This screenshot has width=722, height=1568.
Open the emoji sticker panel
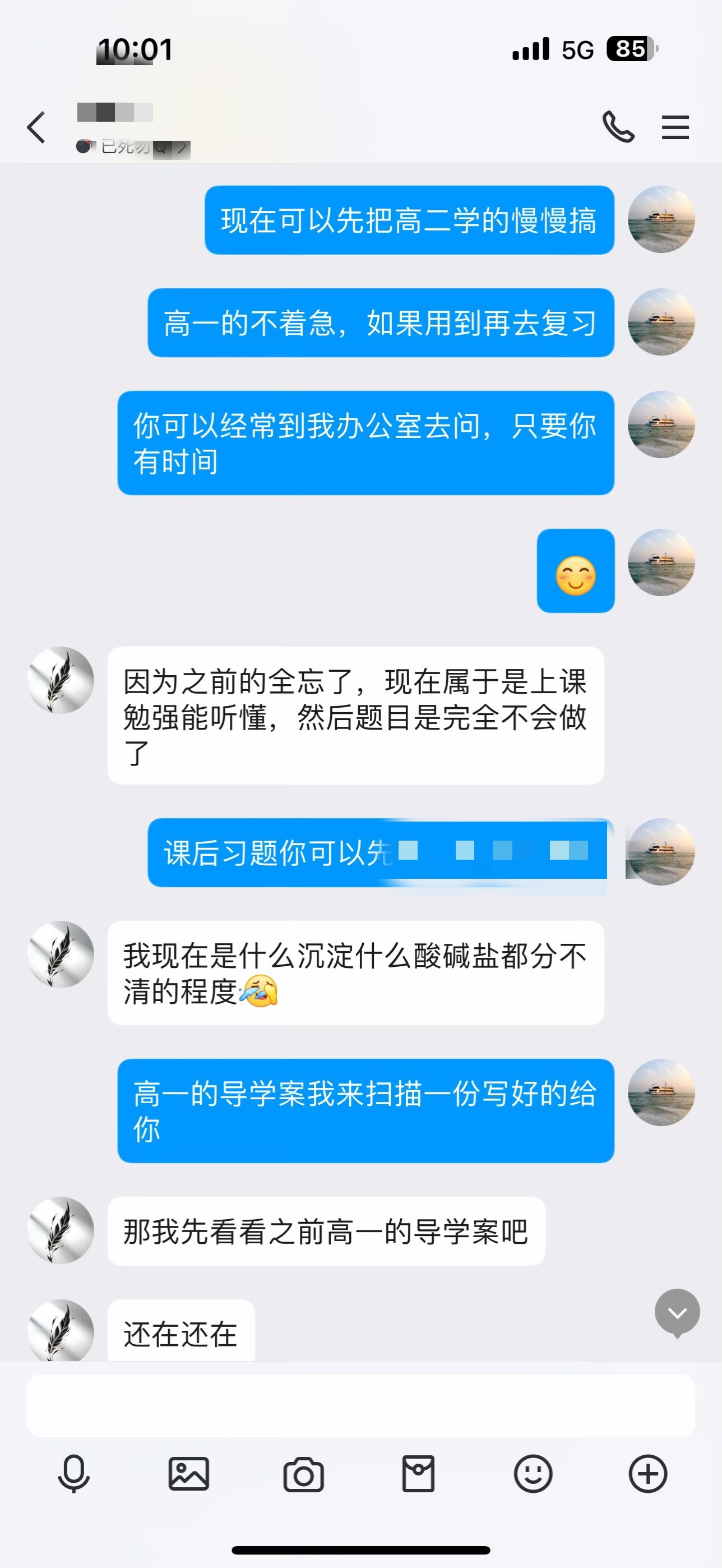[533, 1474]
